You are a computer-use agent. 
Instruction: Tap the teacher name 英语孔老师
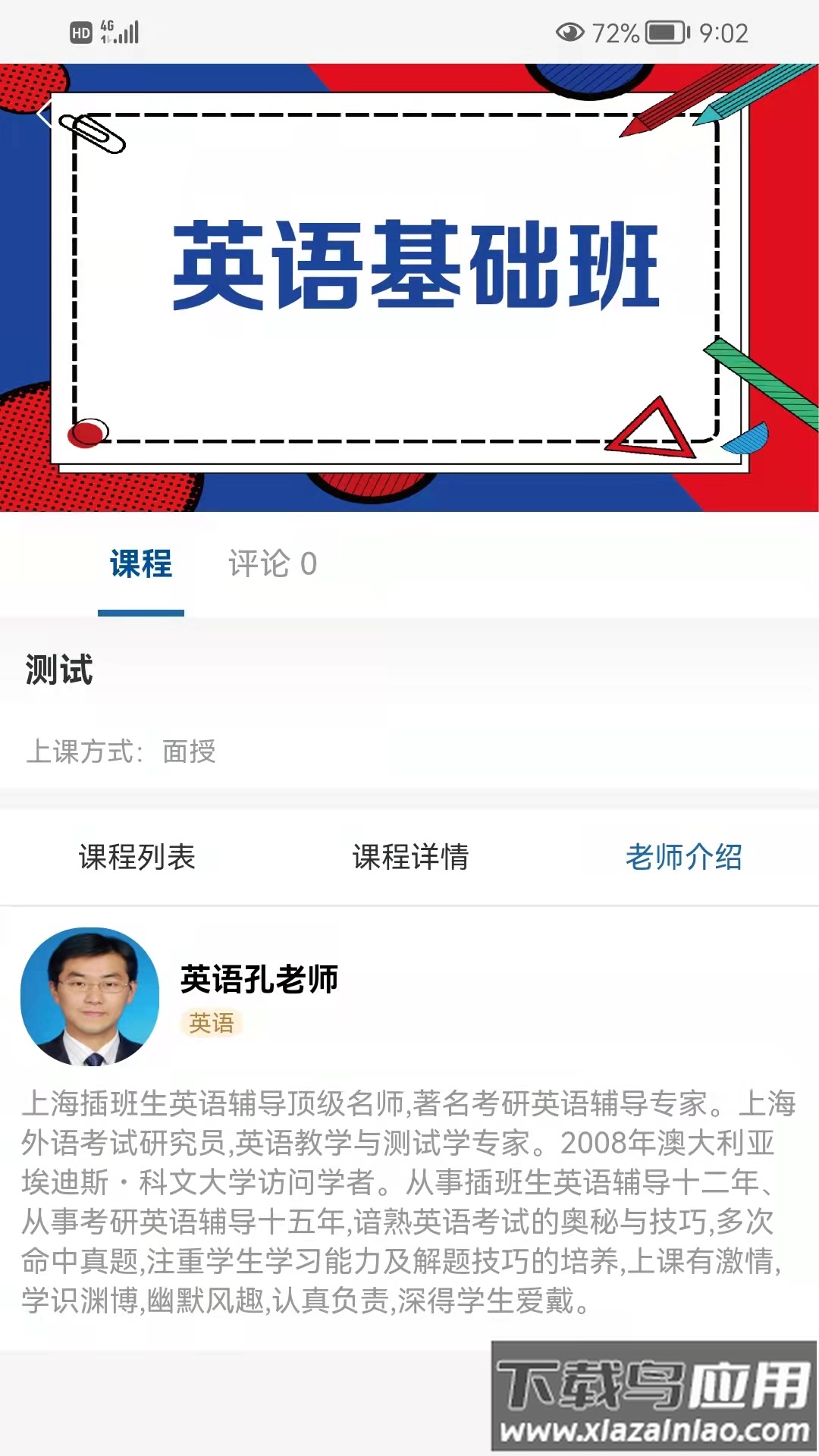pos(259,977)
